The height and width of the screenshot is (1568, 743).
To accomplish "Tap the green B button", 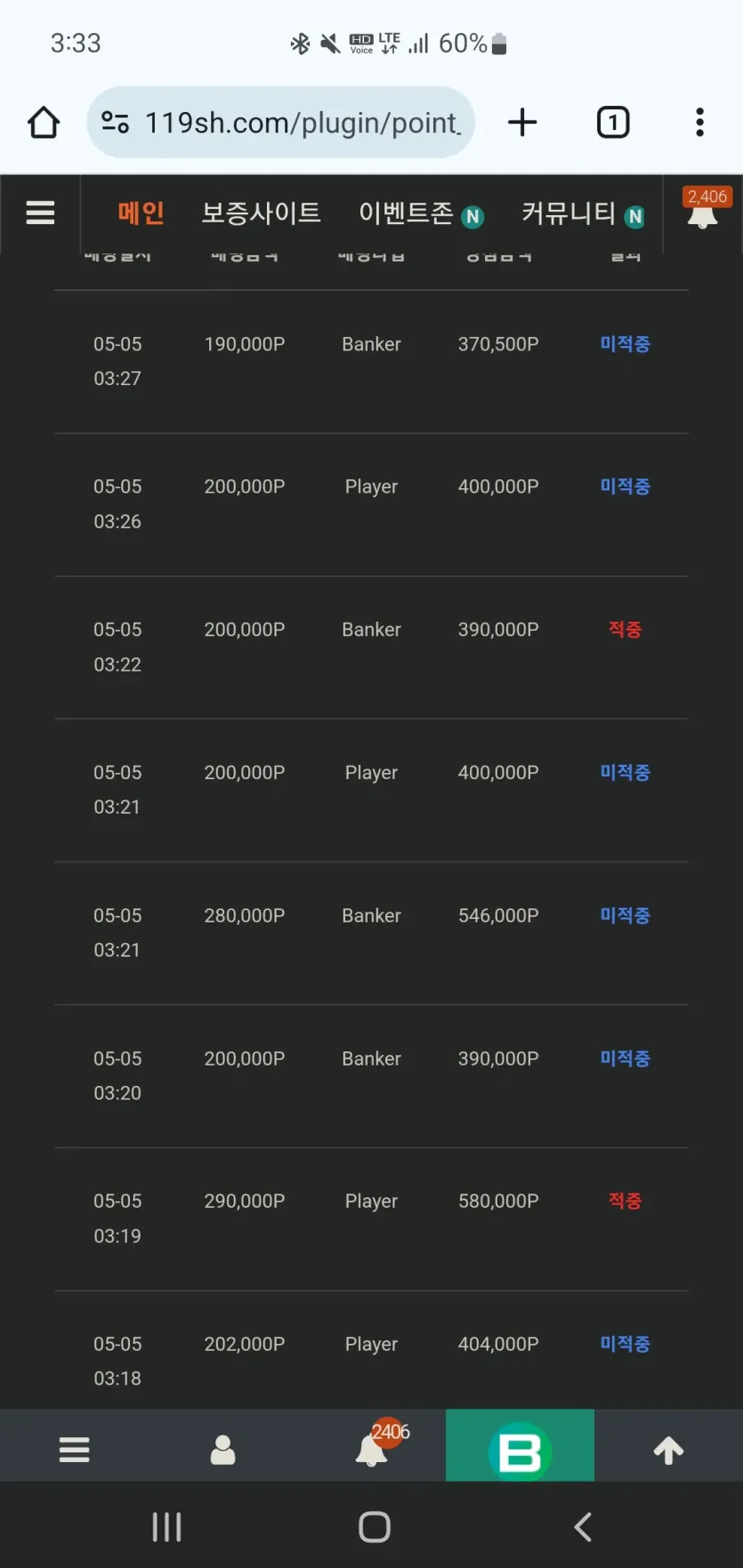I will click(x=520, y=1445).
